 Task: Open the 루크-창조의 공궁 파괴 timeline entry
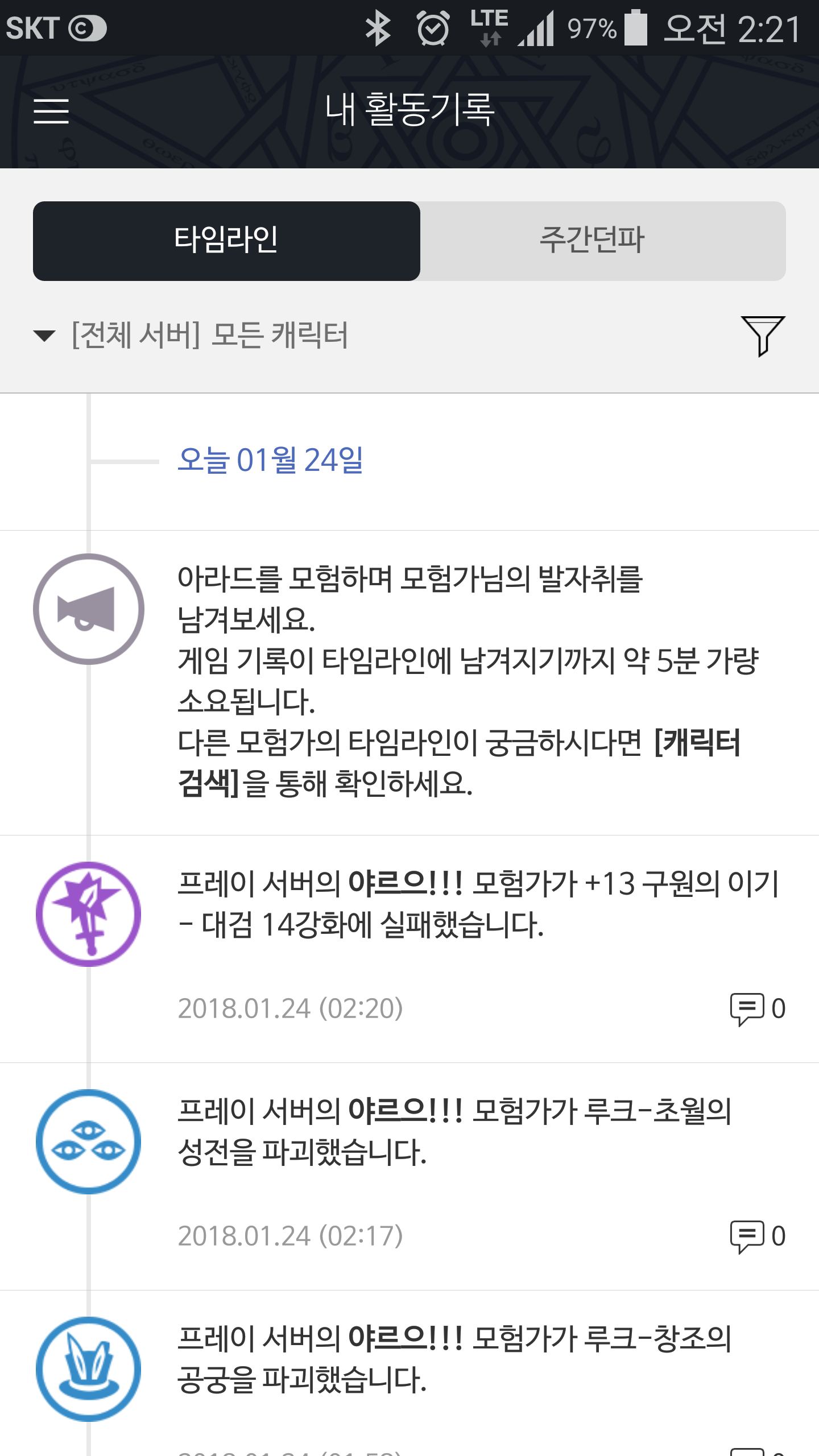409,1373
